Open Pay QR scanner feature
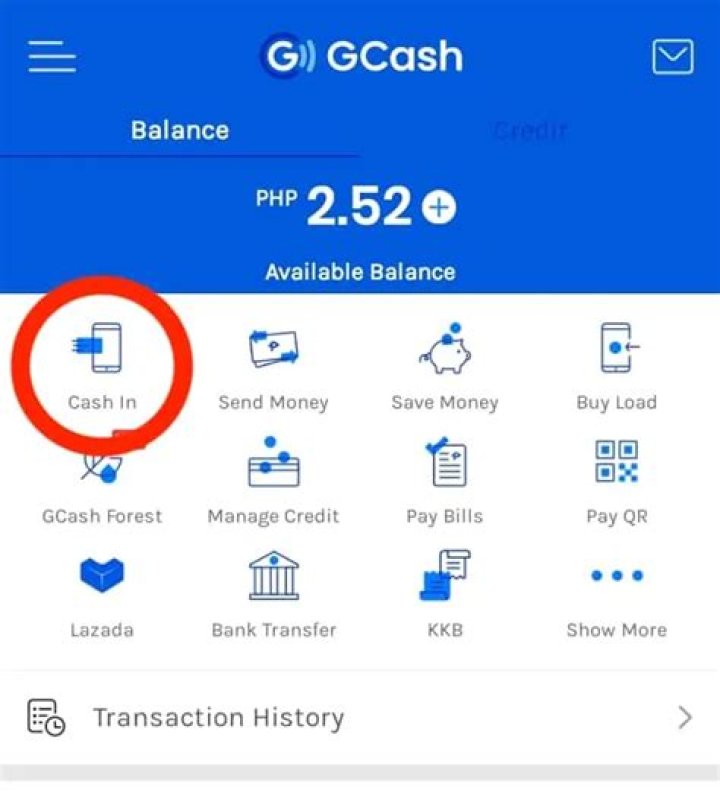This screenshot has width=720, height=802. (616, 462)
